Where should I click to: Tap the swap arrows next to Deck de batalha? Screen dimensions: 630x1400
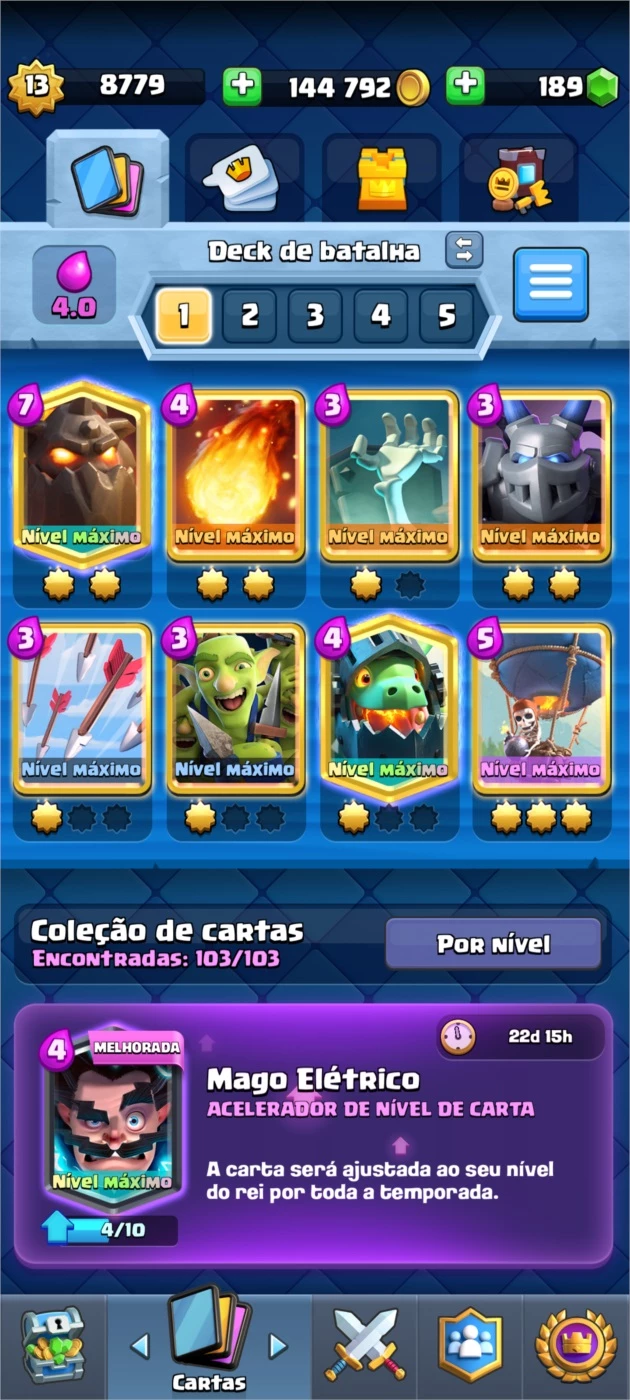[x=464, y=250]
